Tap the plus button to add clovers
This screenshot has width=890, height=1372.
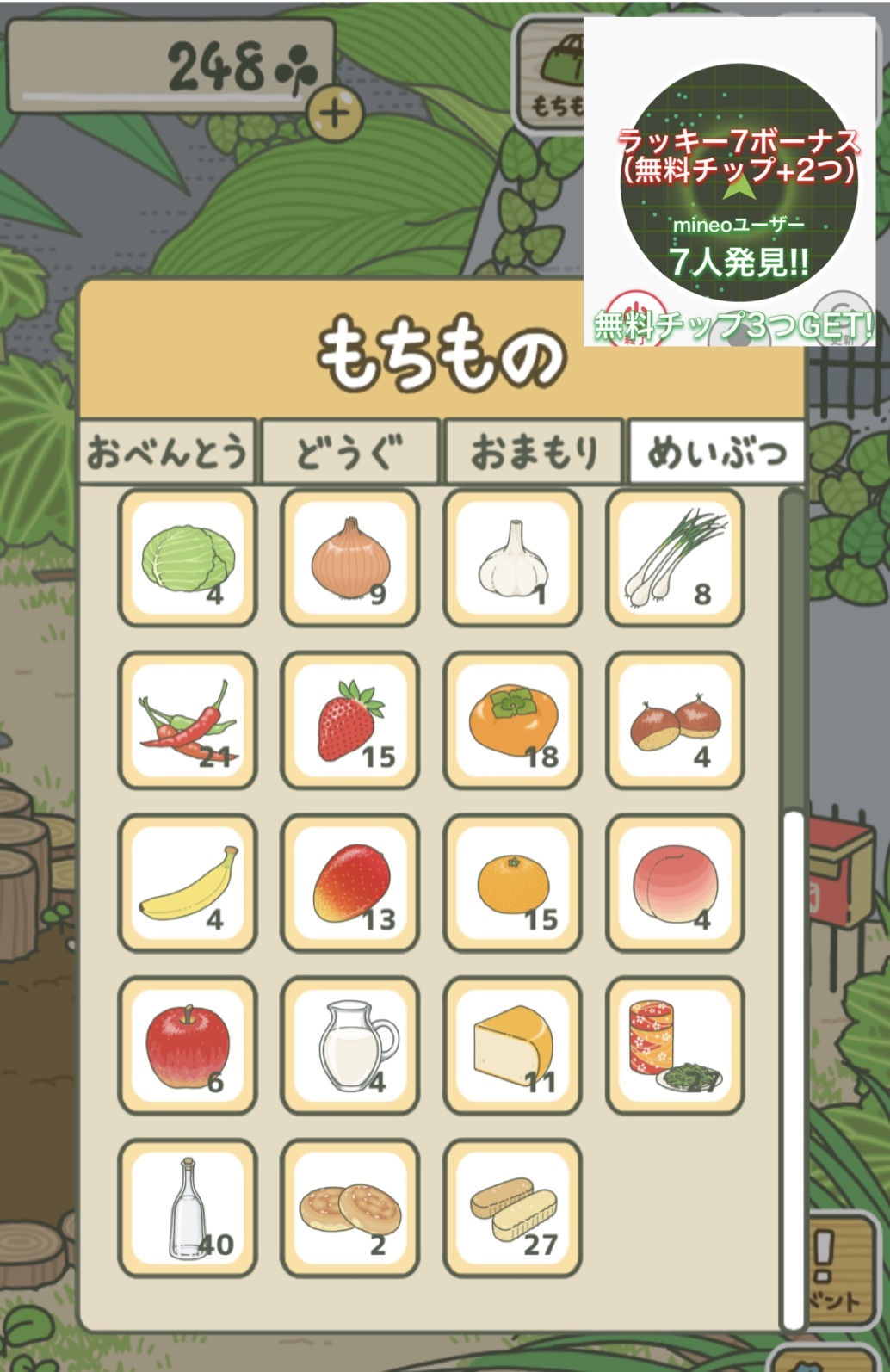point(335,113)
